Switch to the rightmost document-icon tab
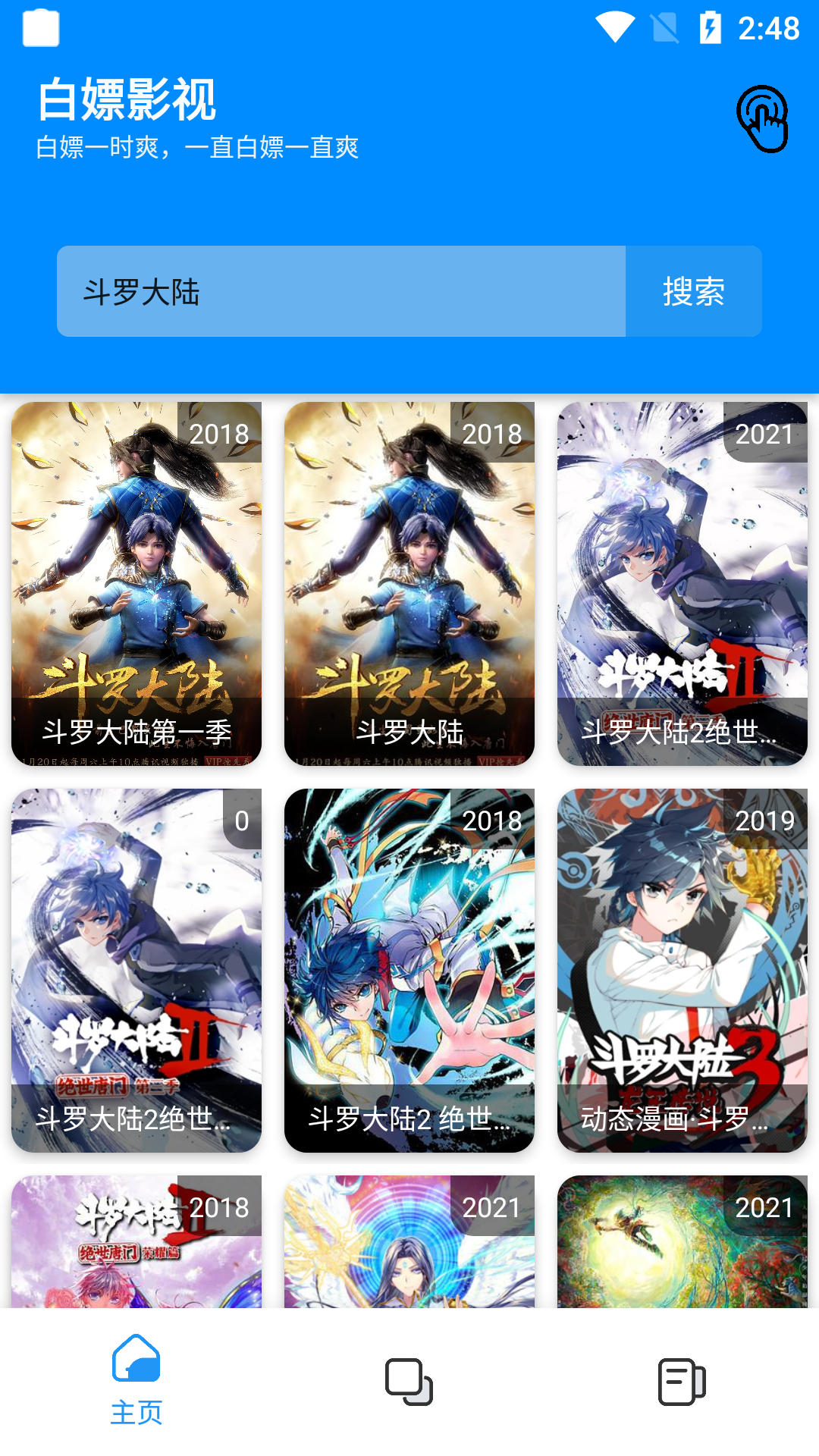This screenshot has width=819, height=1456. (x=682, y=1382)
